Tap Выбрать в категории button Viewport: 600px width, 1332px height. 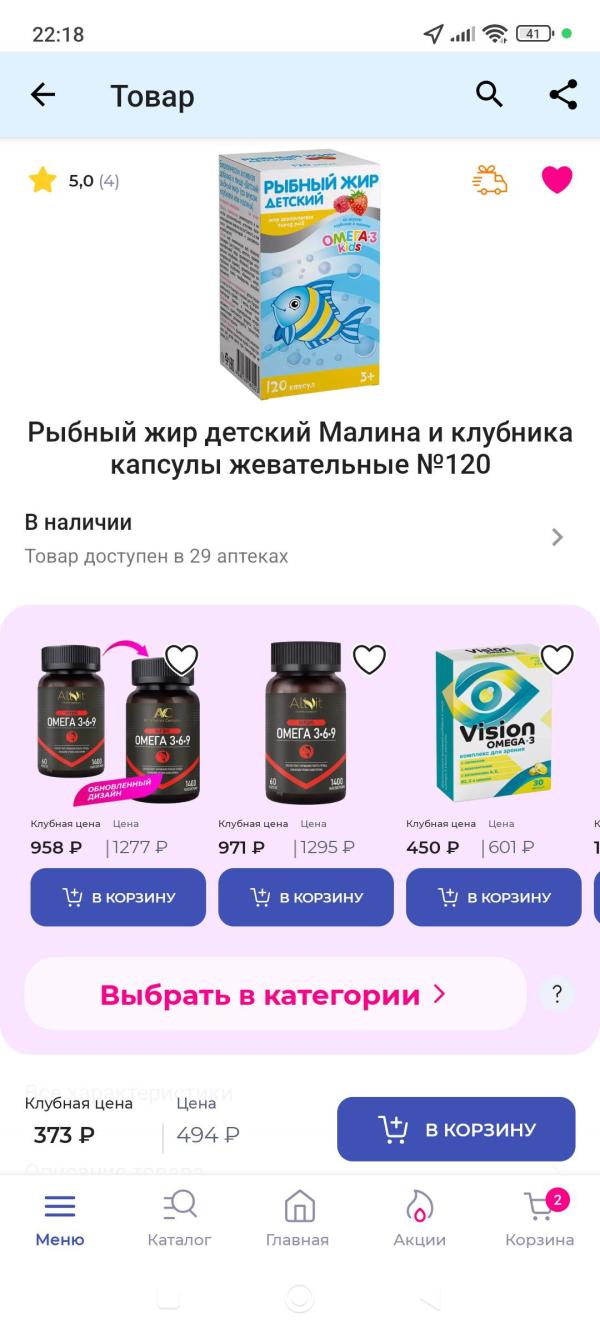point(274,994)
